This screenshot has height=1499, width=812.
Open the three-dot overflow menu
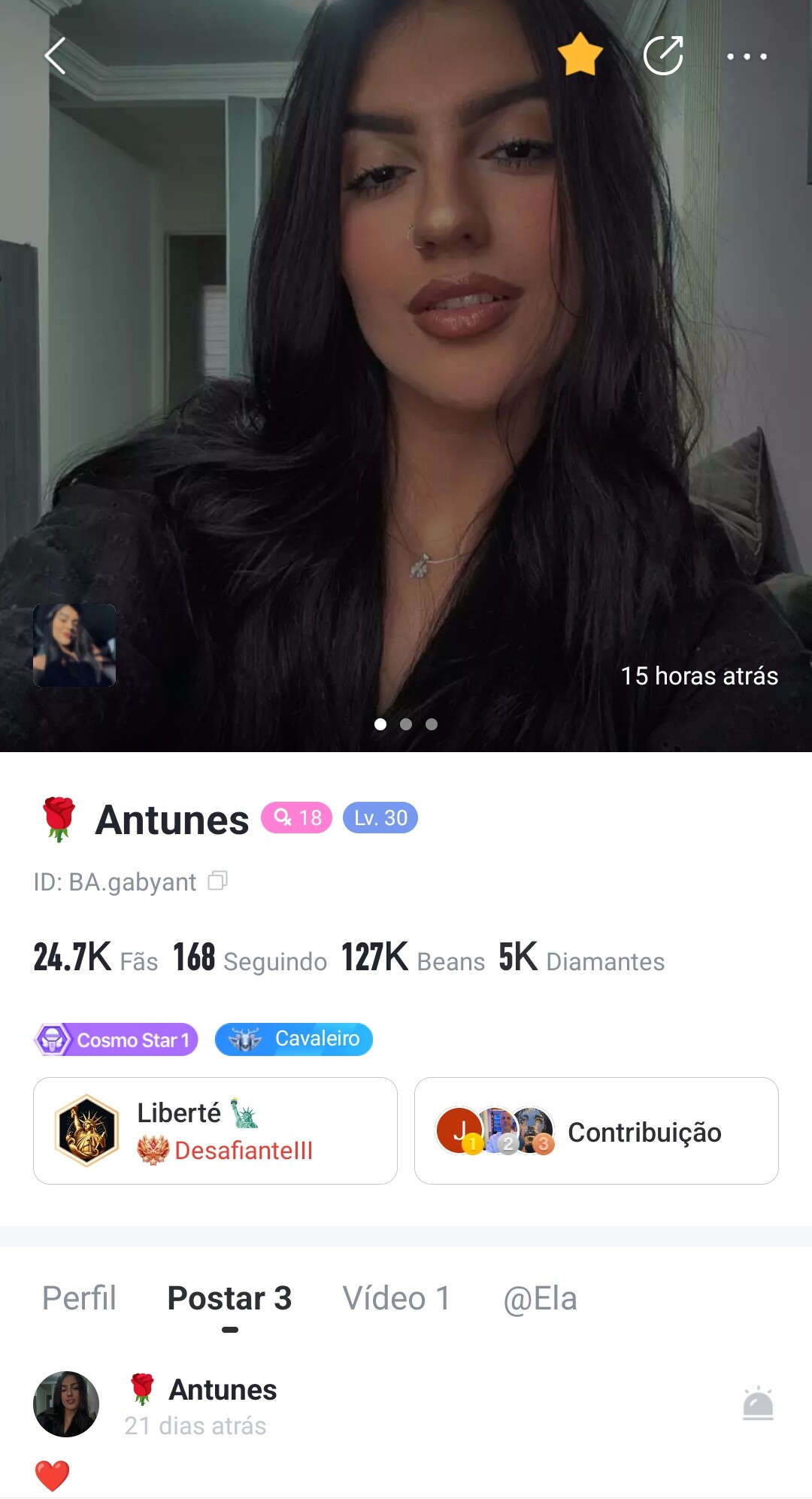[747, 56]
